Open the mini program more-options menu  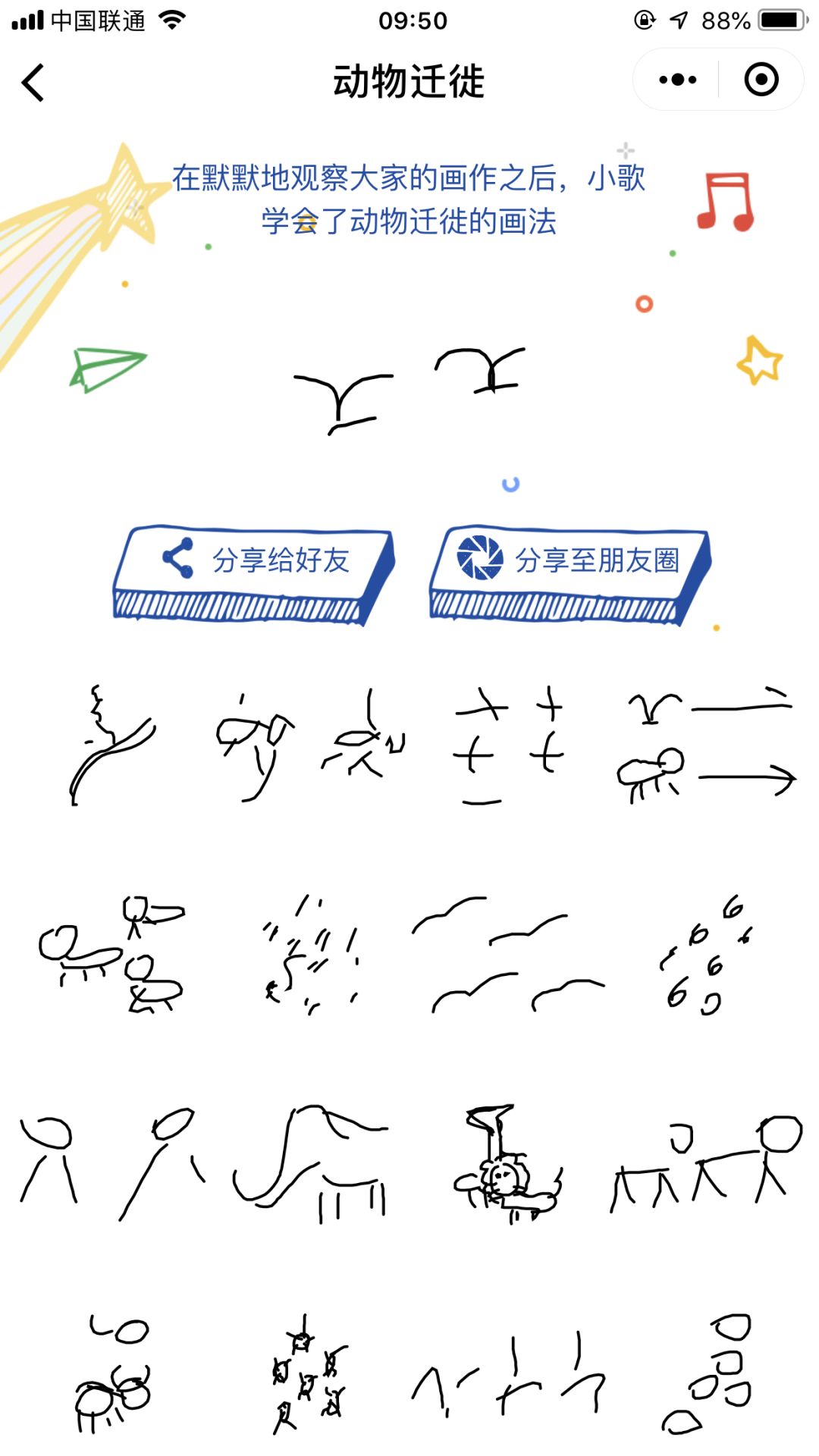point(677,80)
